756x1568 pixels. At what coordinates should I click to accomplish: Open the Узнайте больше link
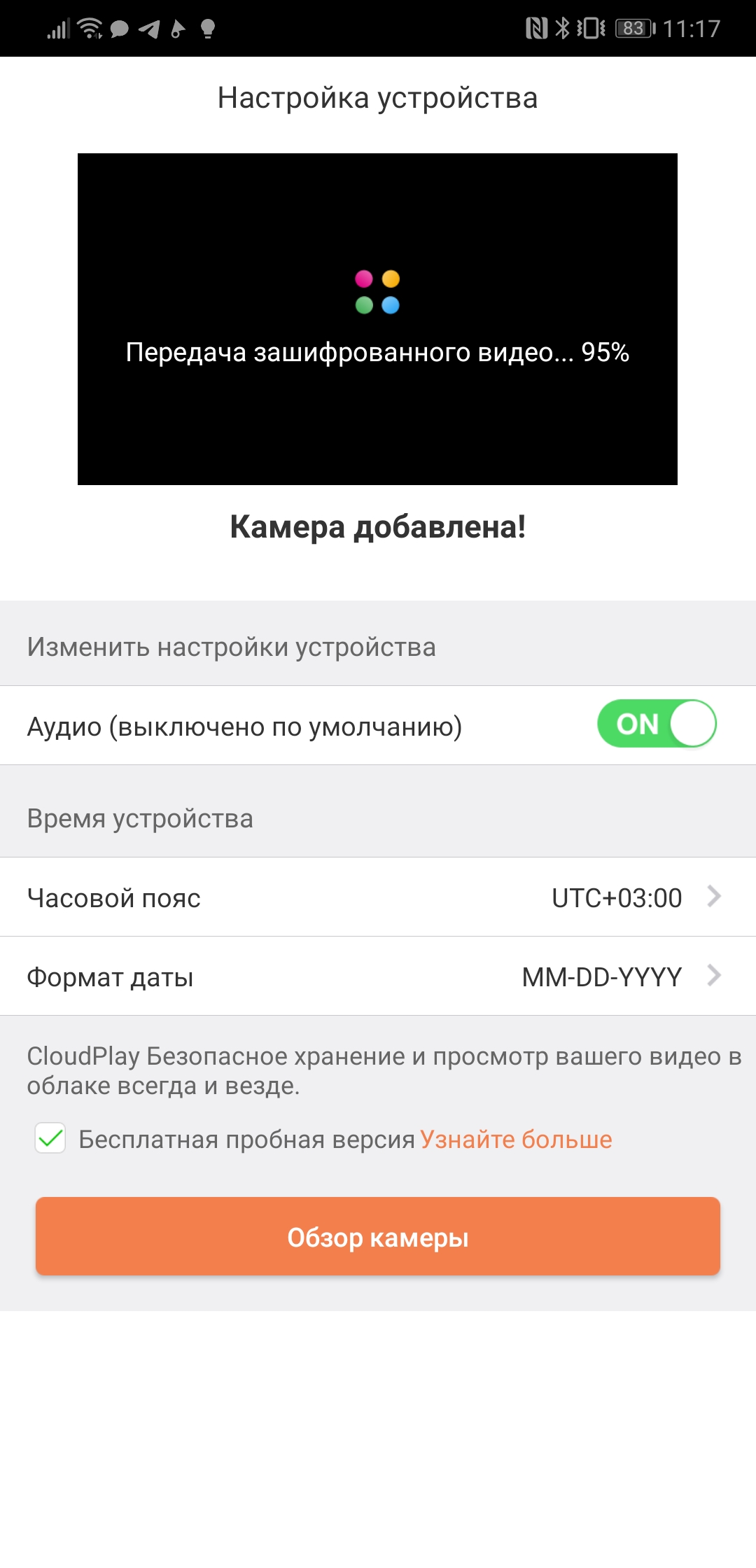coord(516,1140)
